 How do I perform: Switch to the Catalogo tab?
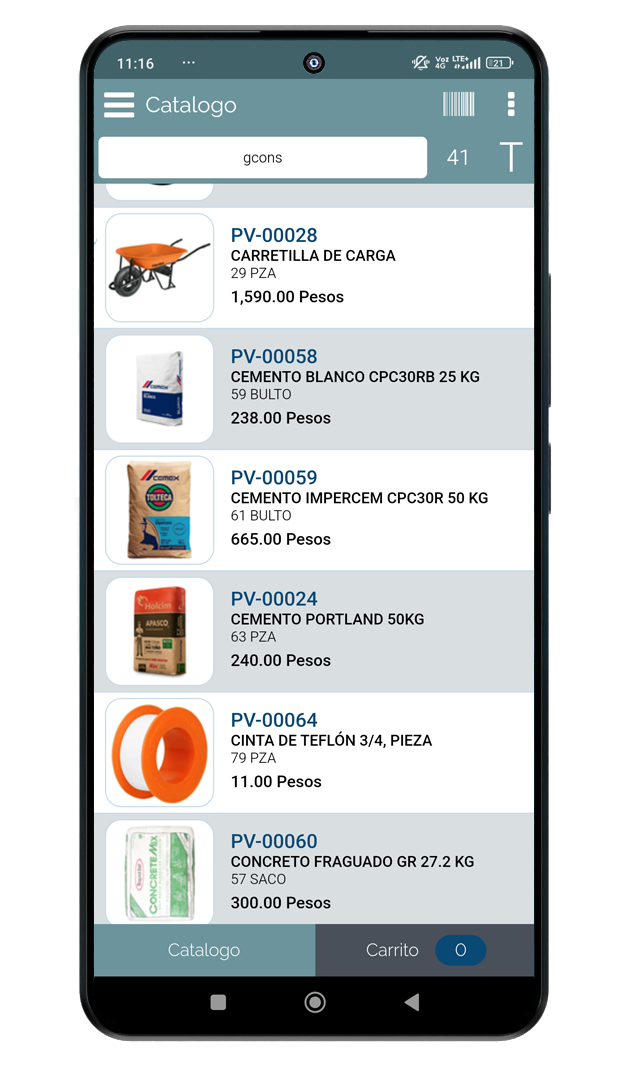(x=205, y=950)
